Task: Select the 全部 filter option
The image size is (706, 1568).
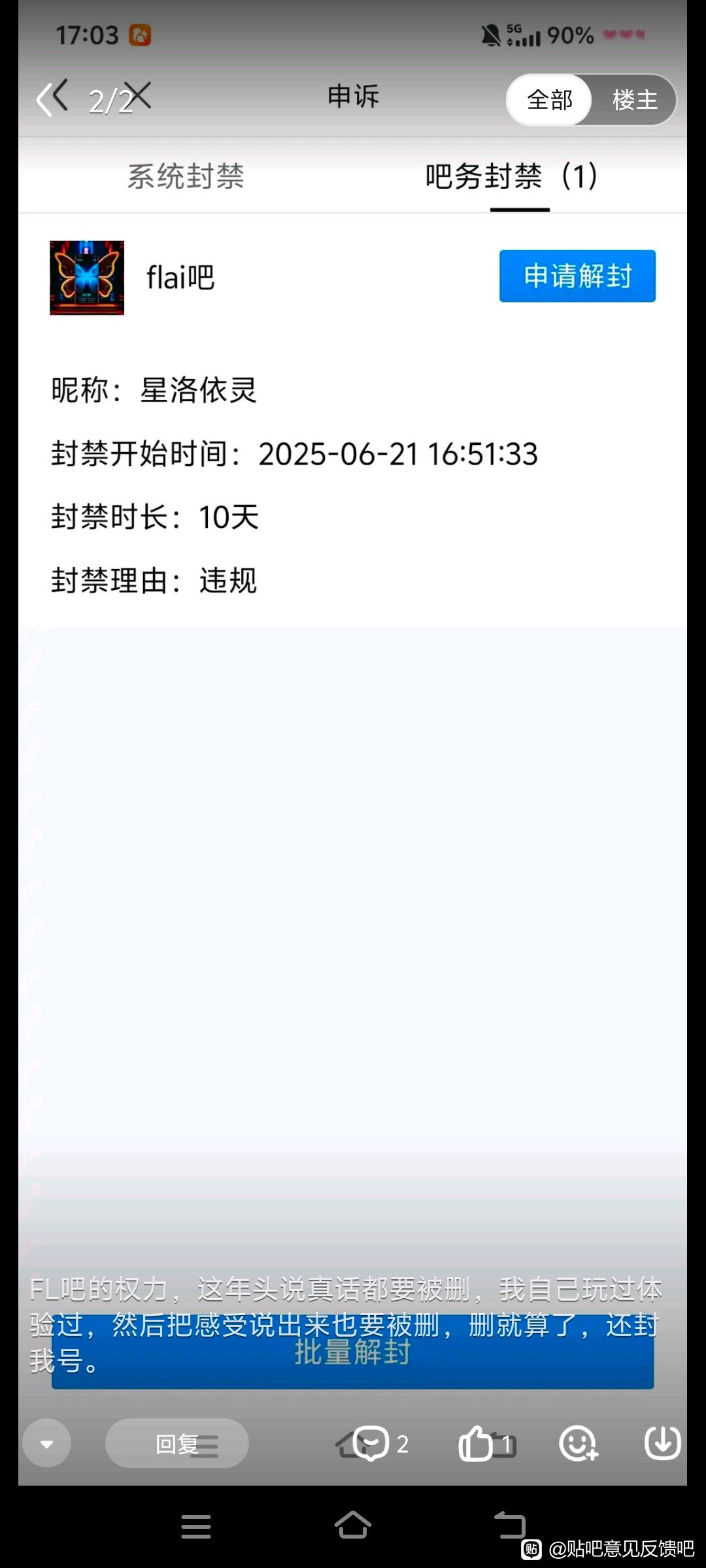Action: coord(550,100)
